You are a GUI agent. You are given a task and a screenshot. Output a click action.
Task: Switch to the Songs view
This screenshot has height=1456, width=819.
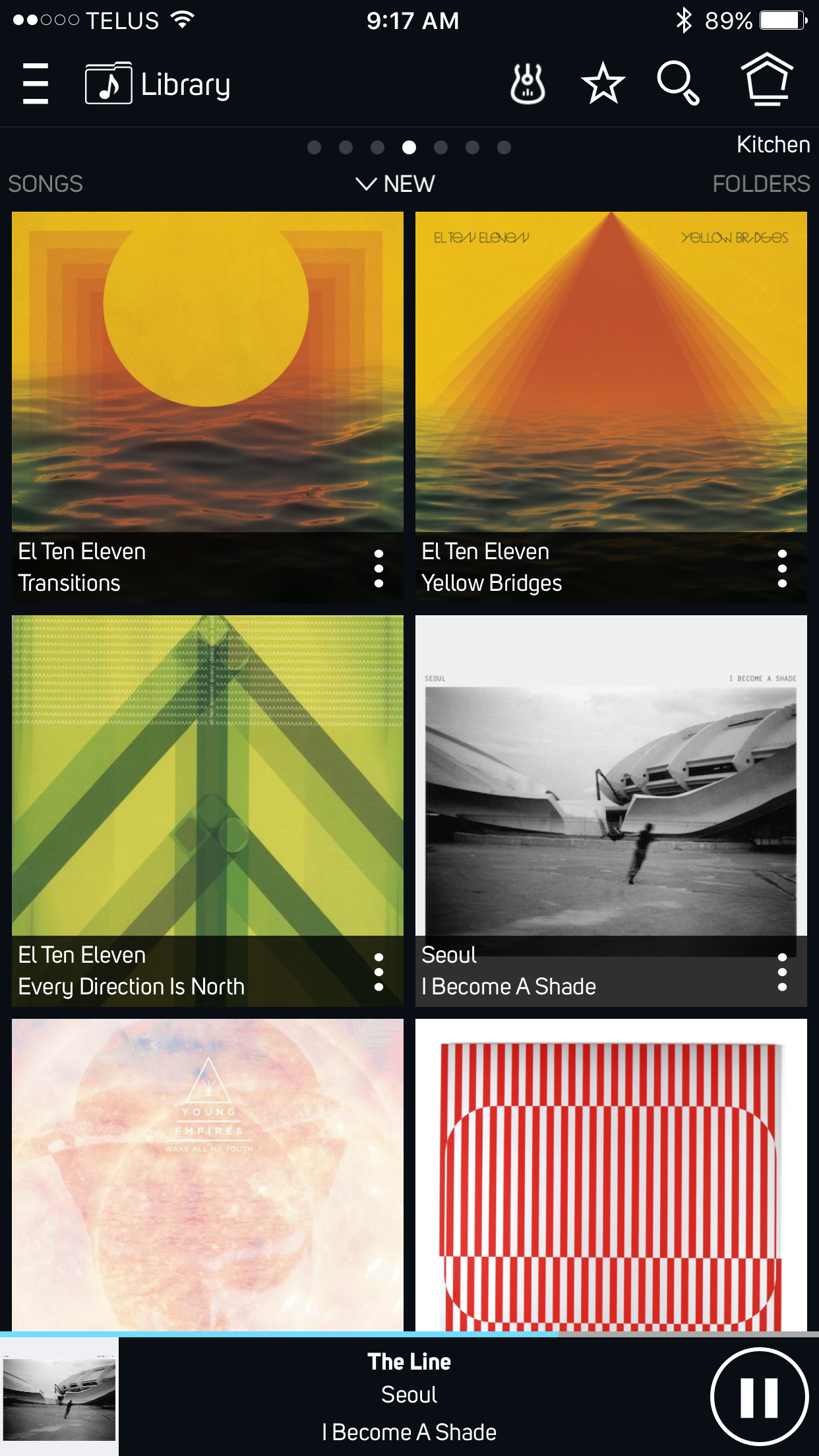point(45,184)
